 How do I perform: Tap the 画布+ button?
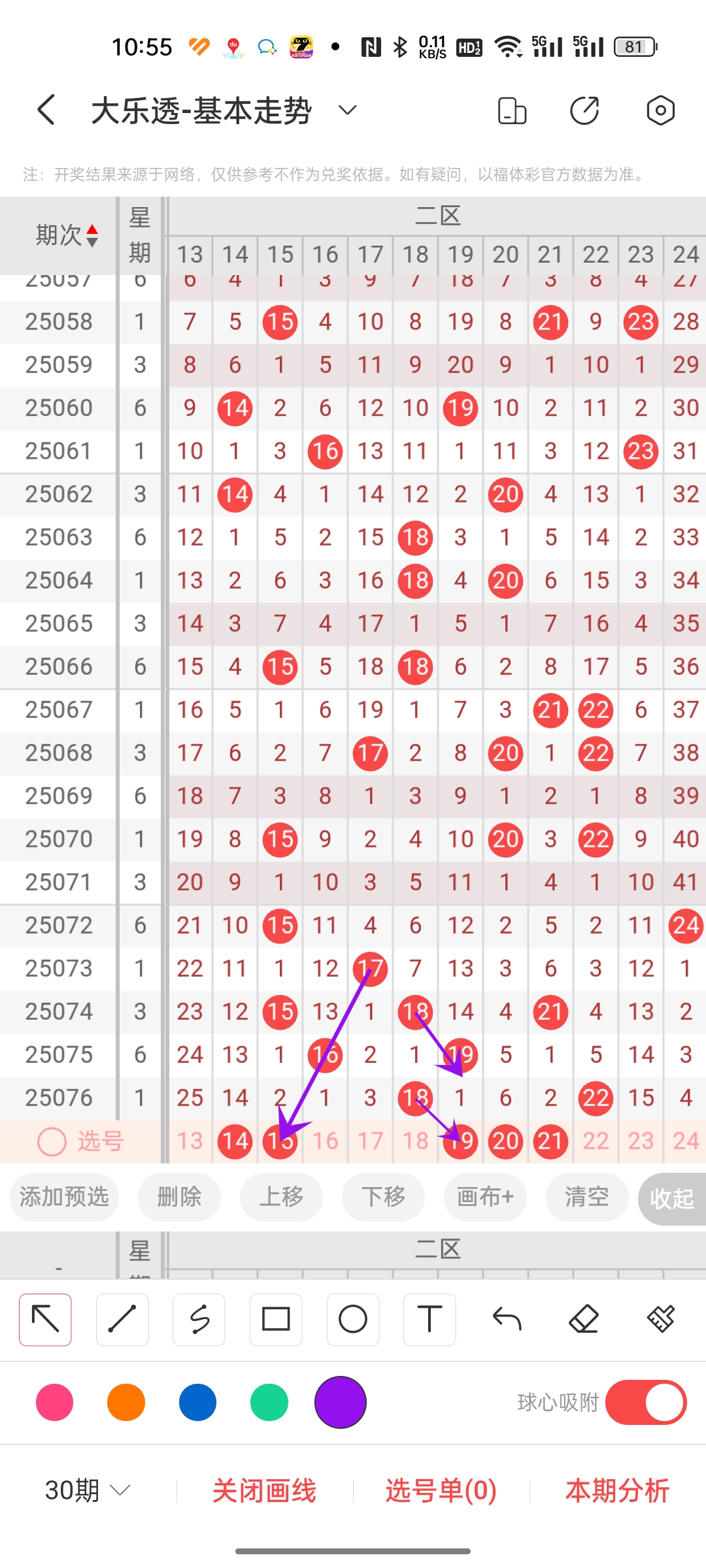pos(485,1197)
